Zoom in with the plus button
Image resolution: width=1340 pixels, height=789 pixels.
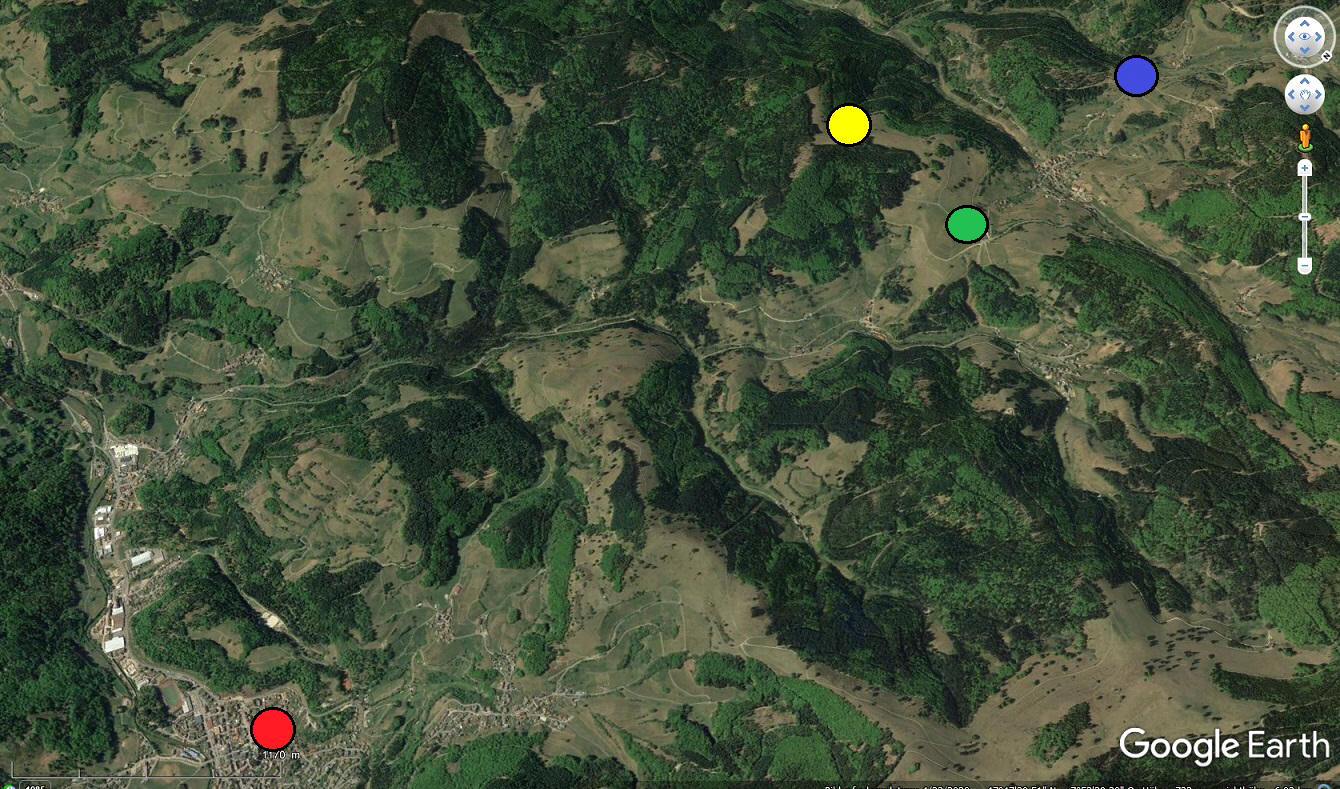(x=1304, y=168)
